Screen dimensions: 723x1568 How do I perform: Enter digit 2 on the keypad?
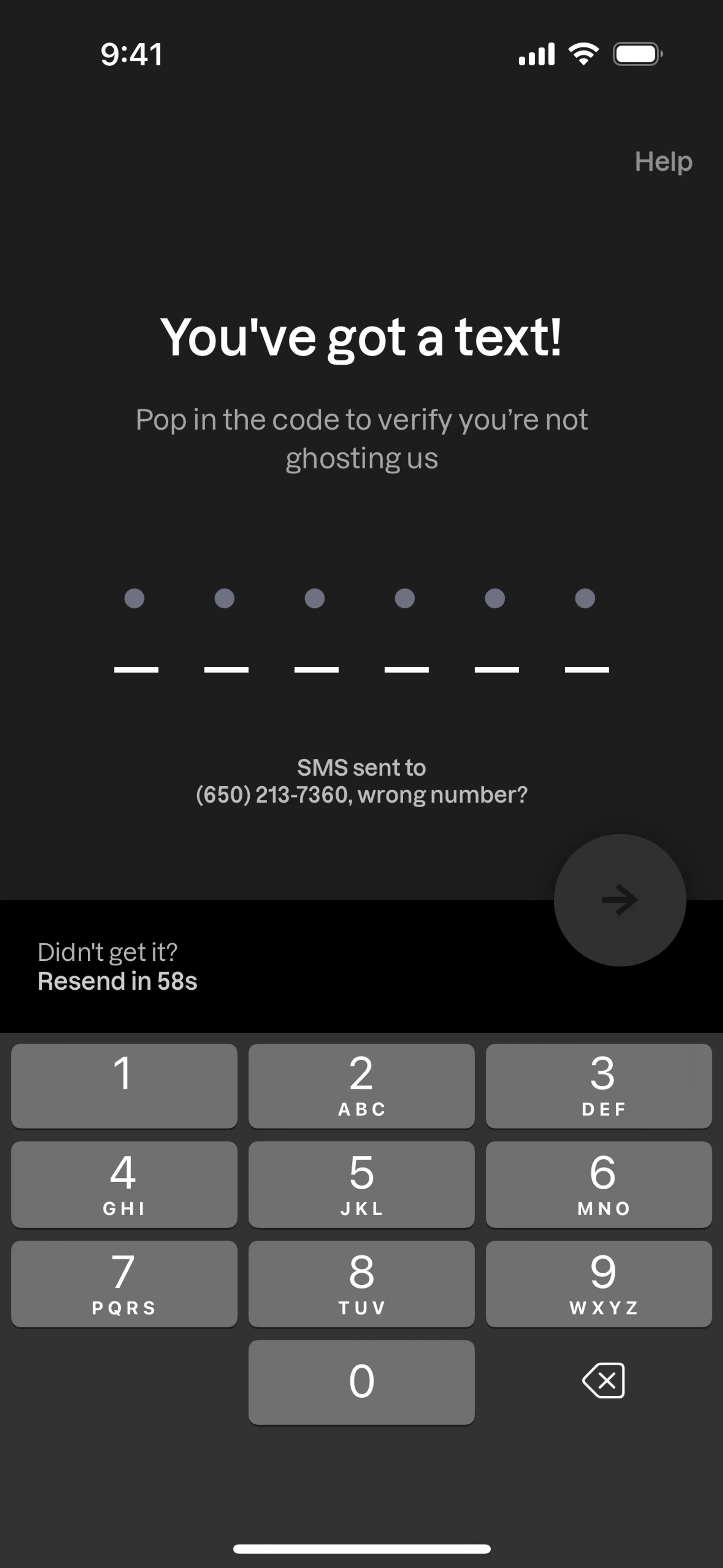(x=361, y=1086)
